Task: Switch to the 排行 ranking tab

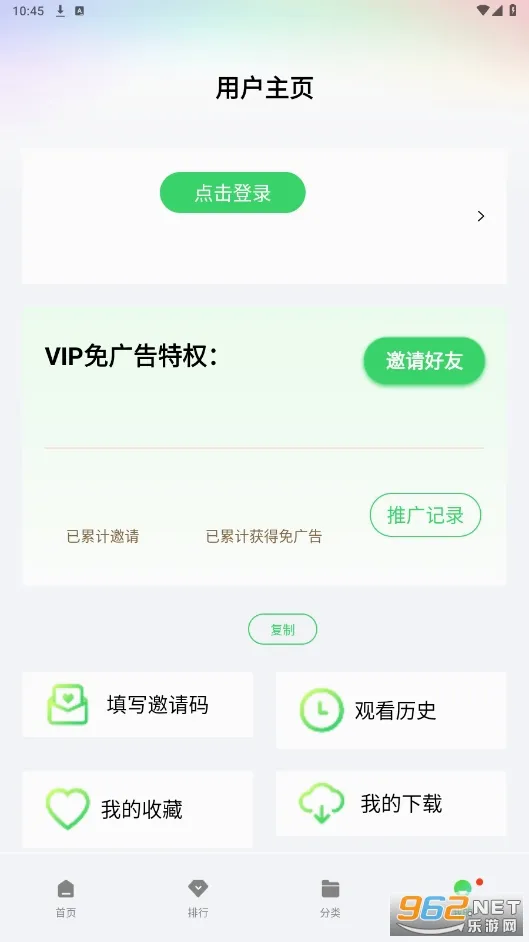Action: click(x=198, y=898)
